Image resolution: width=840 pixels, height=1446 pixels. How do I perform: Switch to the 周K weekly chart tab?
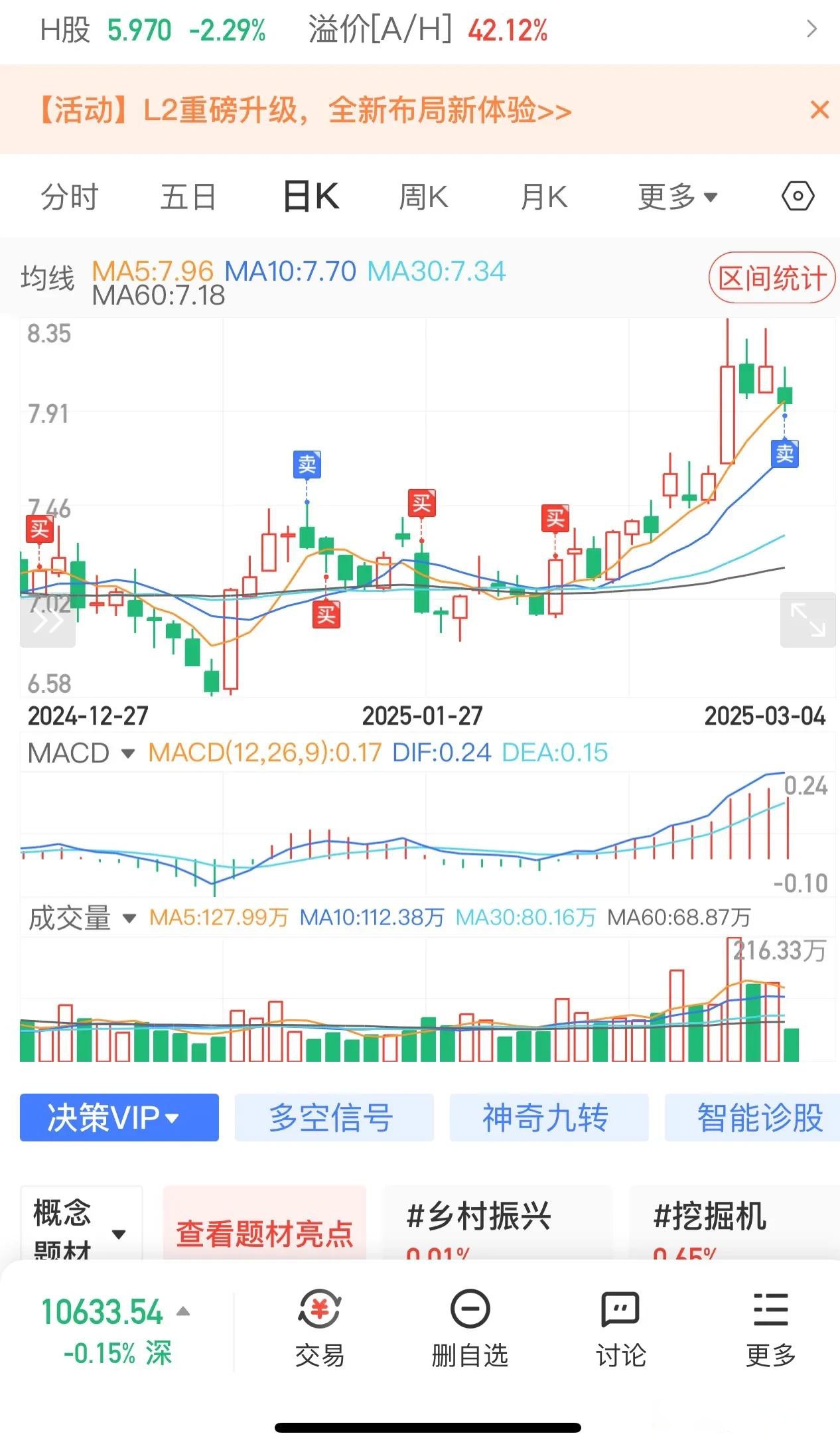click(x=423, y=196)
